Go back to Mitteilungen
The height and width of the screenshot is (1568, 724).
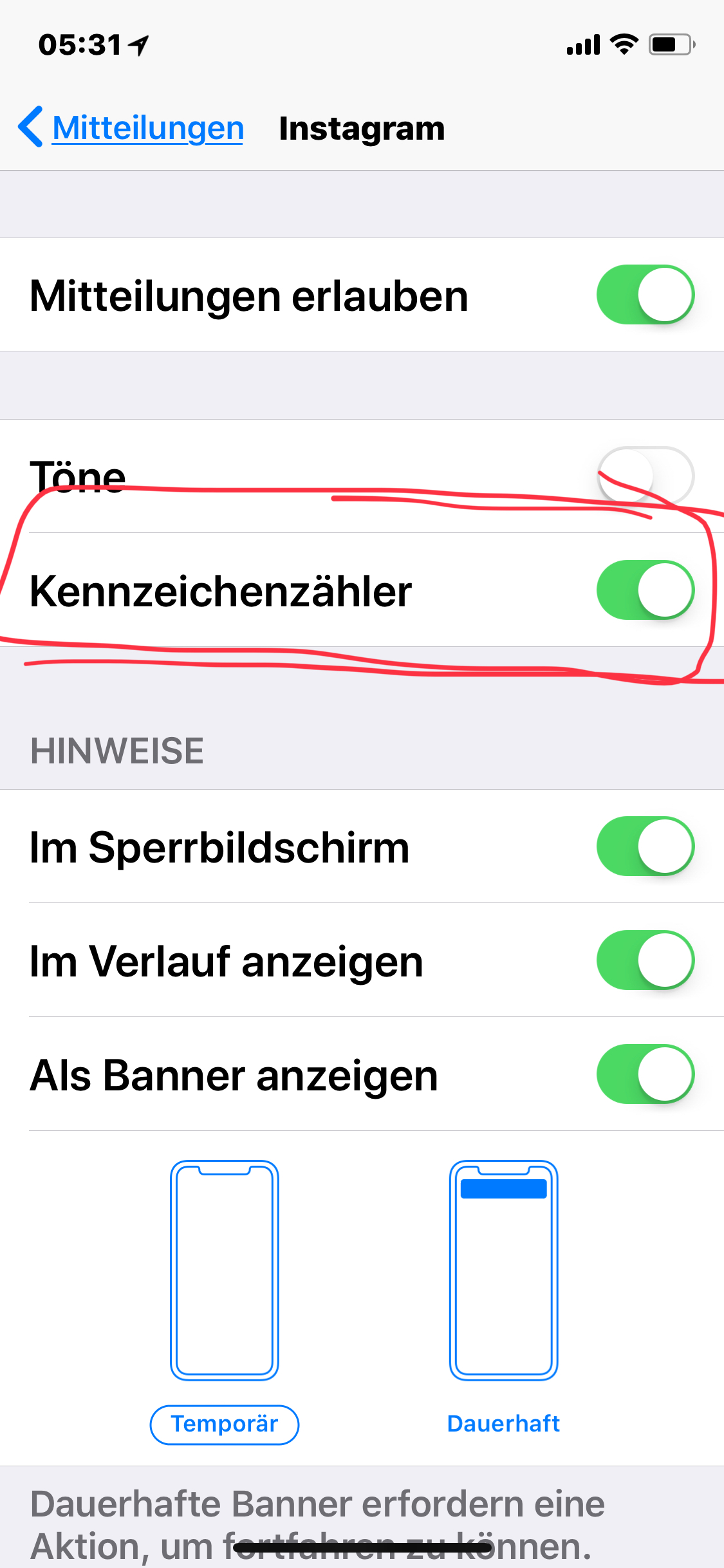point(132,127)
